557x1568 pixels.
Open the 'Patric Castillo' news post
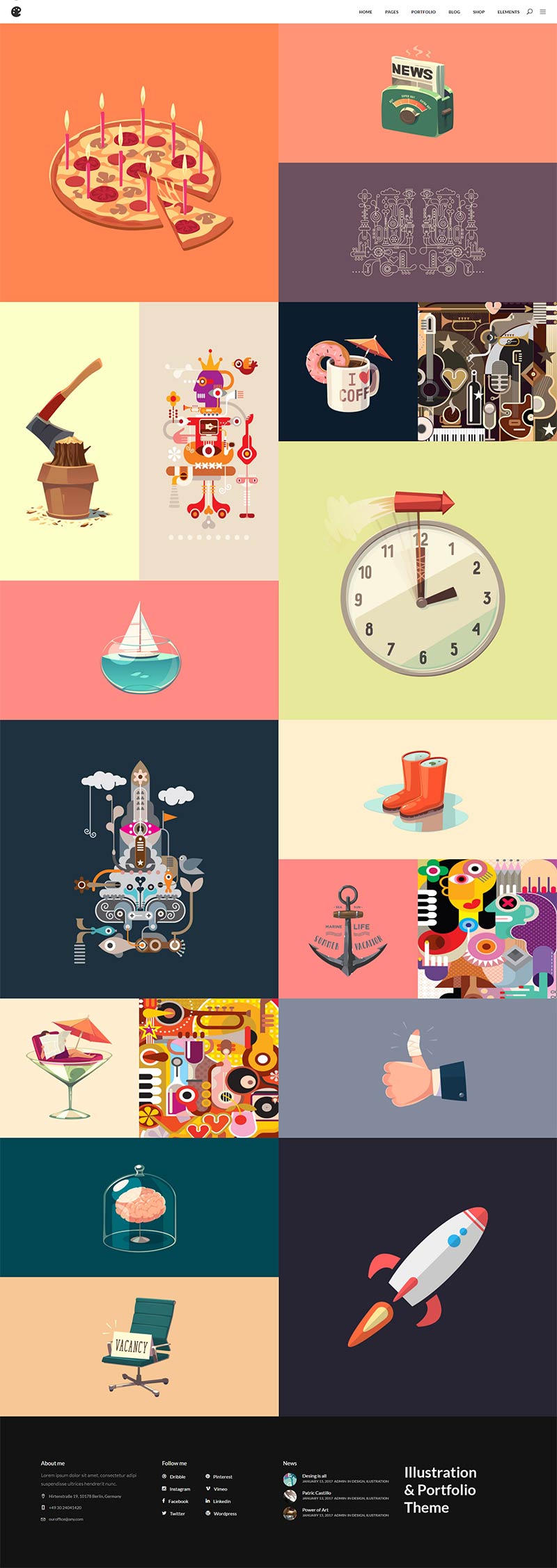click(x=317, y=1493)
